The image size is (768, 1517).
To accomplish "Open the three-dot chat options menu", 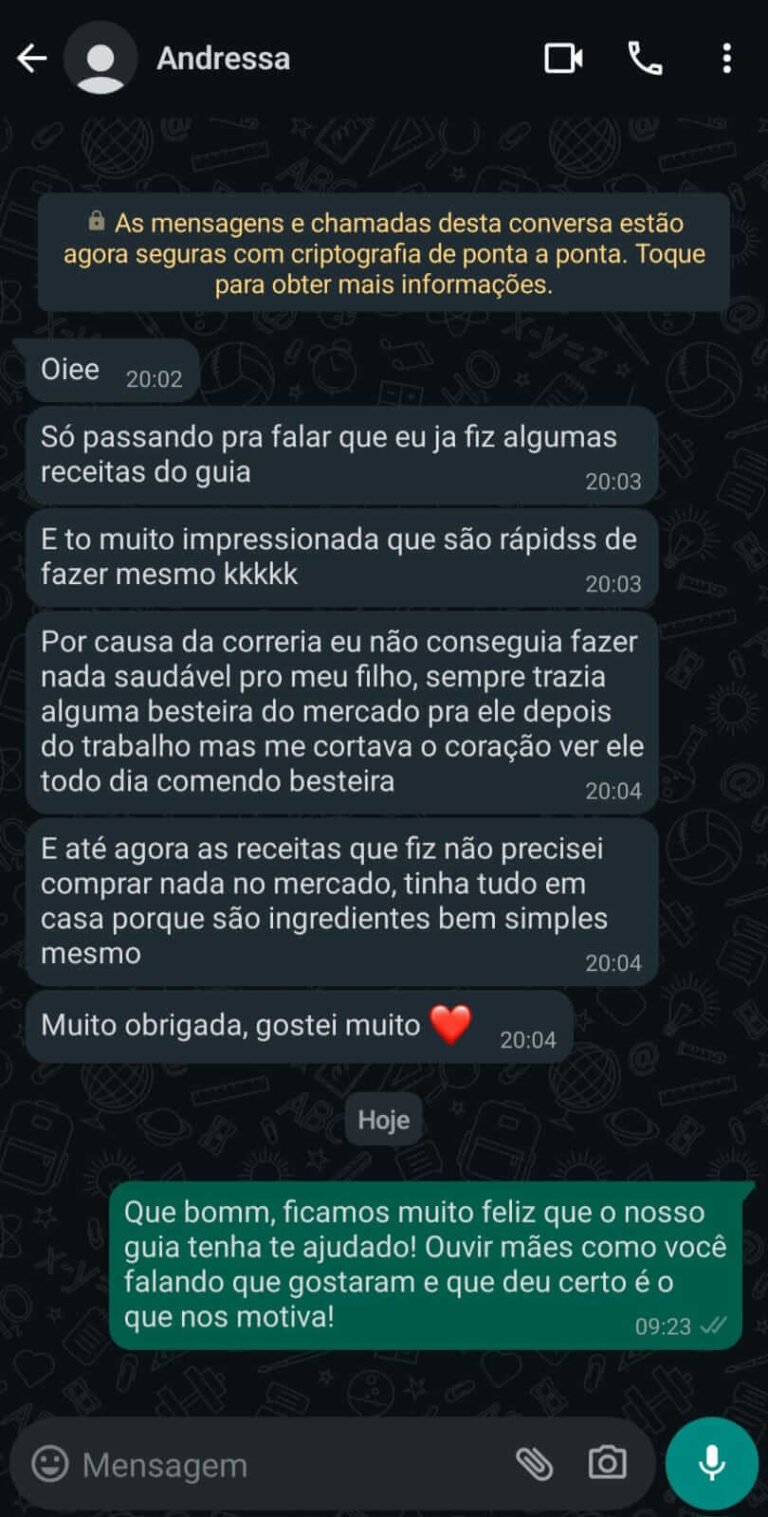I will click(727, 57).
